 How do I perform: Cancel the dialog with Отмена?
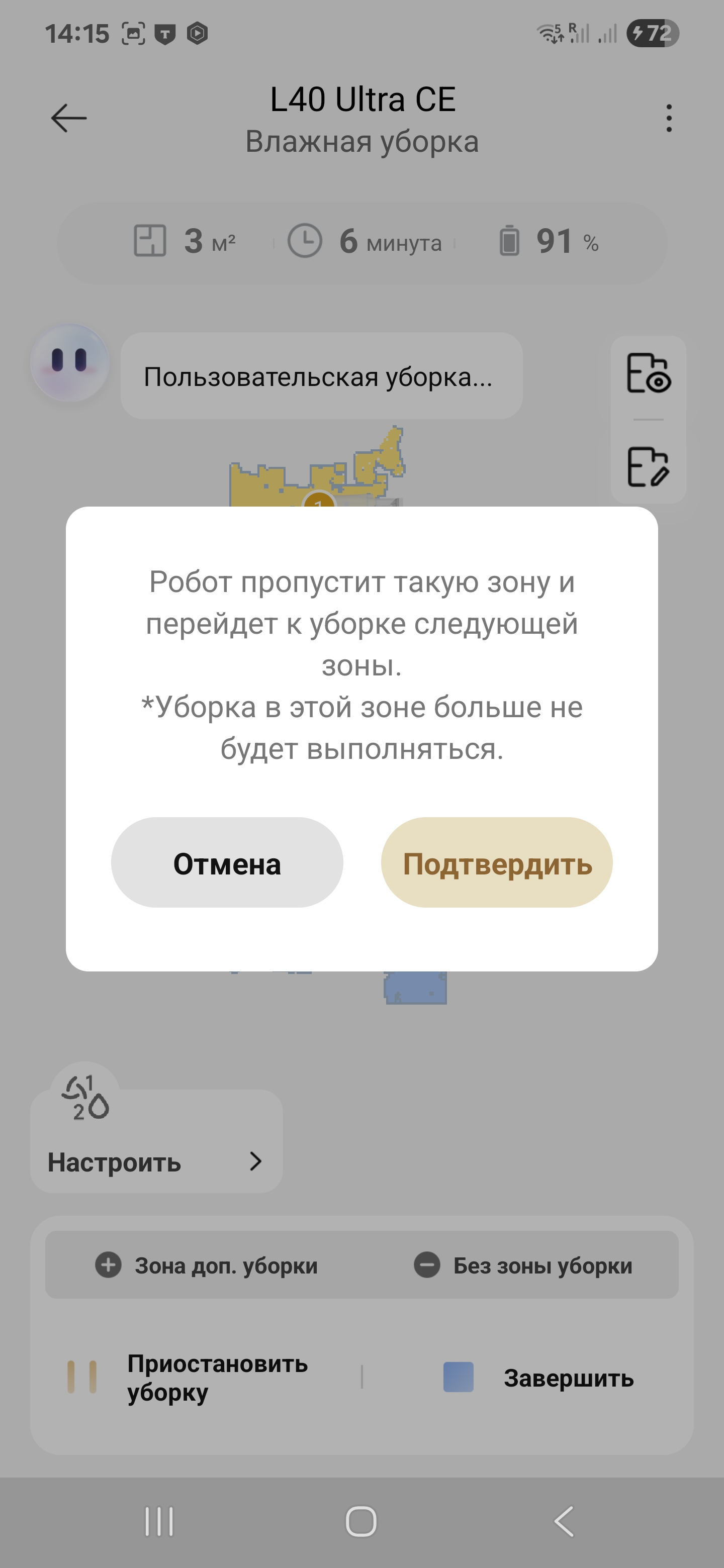click(227, 862)
